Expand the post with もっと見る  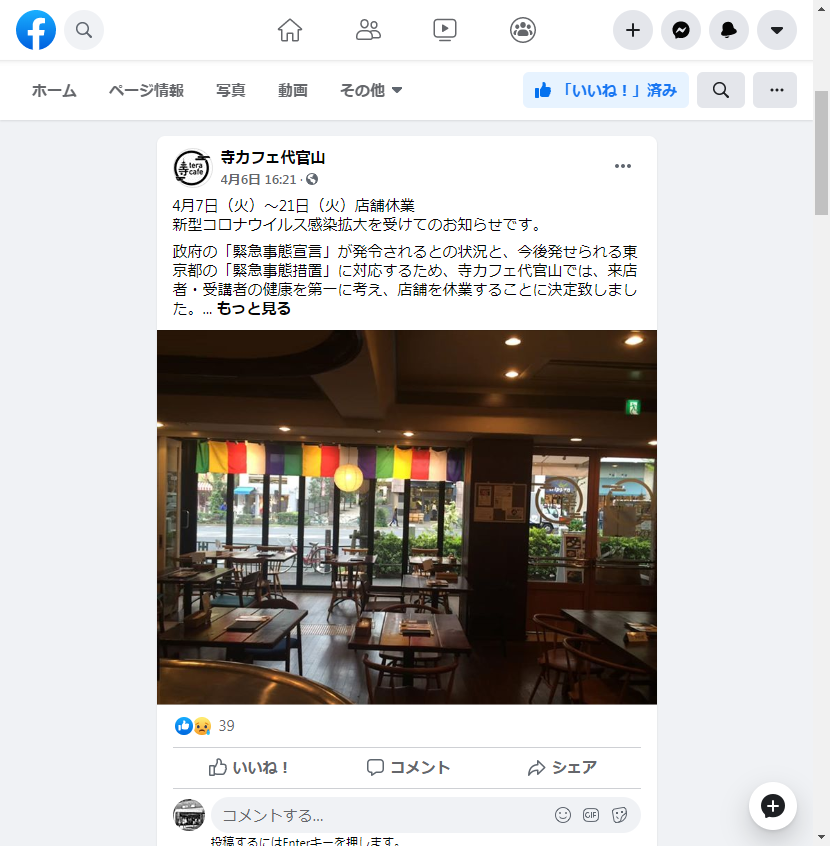[254, 309]
